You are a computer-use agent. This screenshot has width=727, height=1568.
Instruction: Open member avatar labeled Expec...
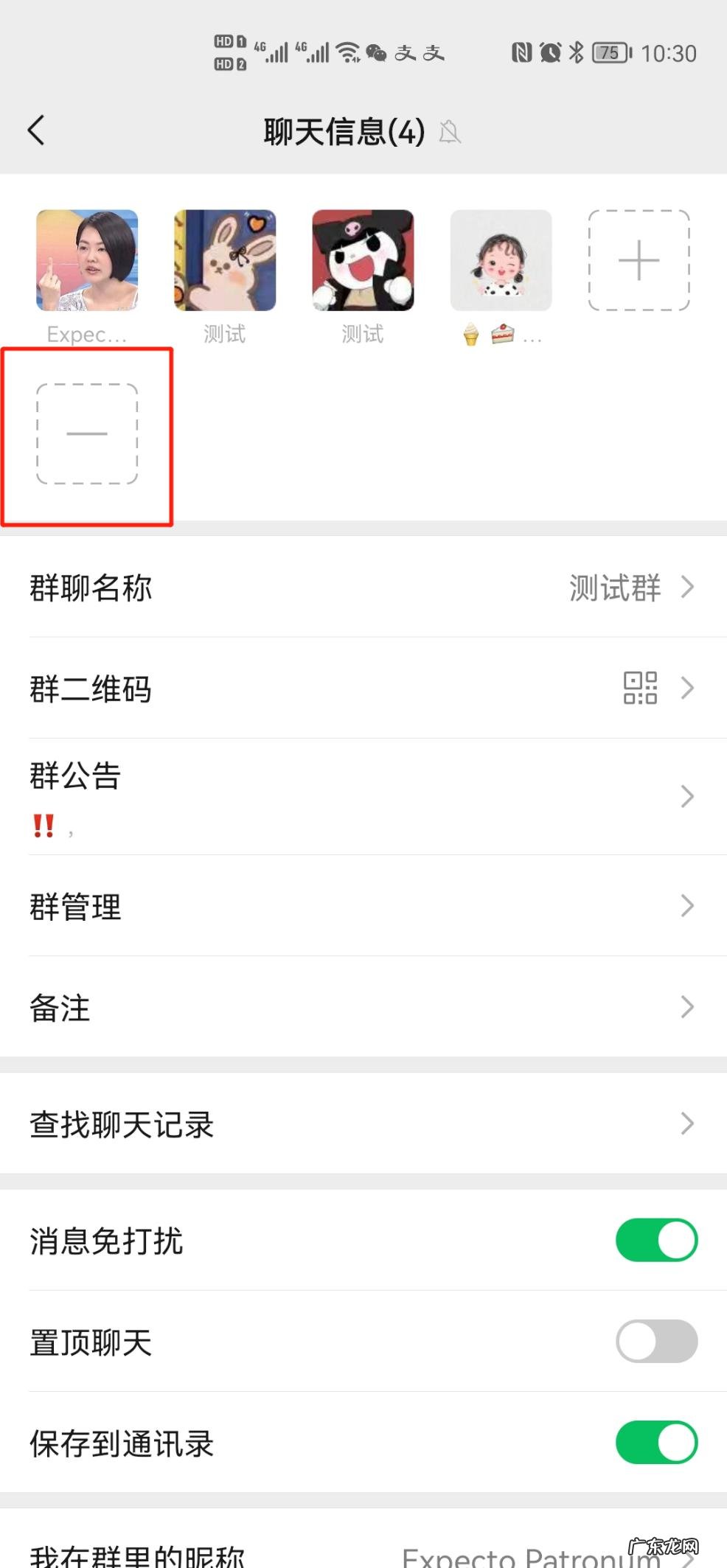[x=86, y=260]
